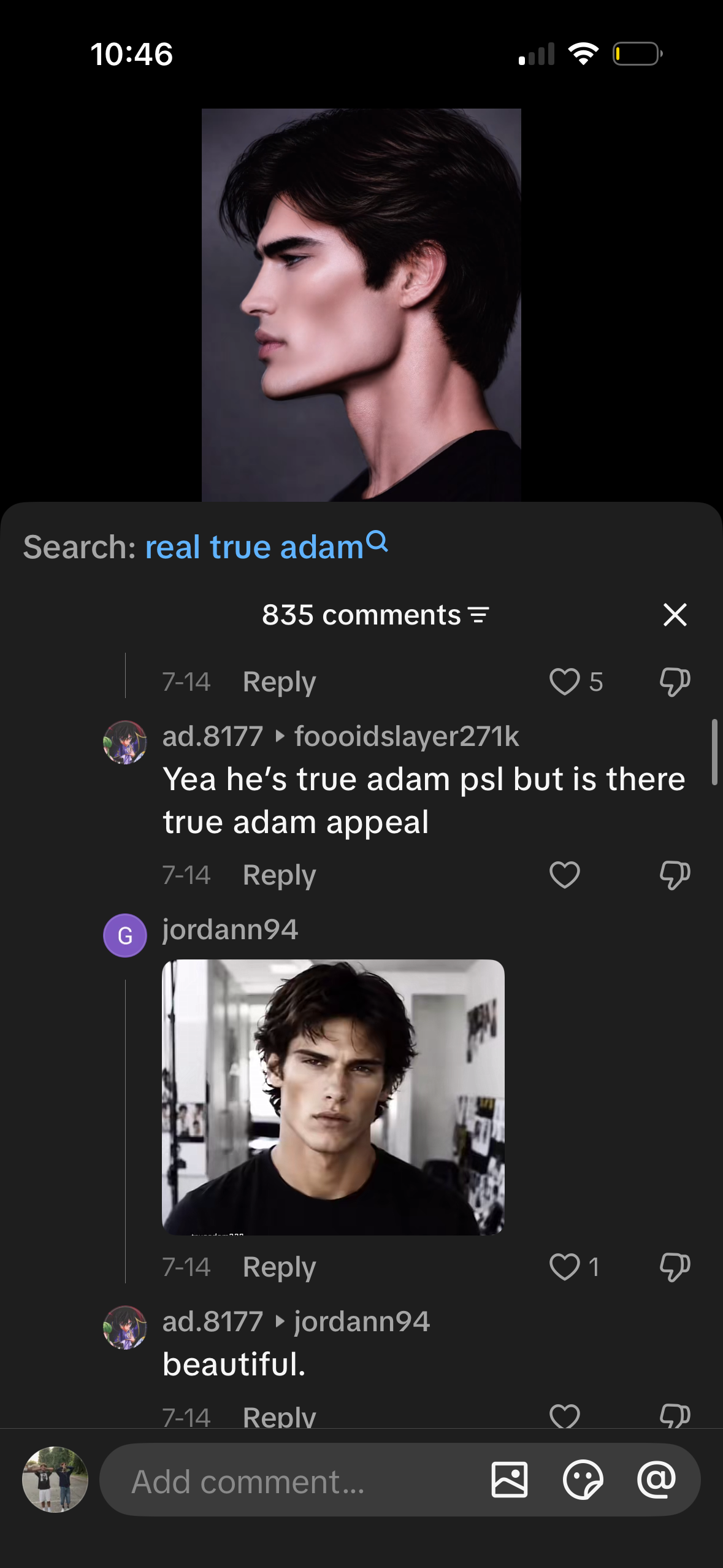Open the comment sorting filter
The height and width of the screenshot is (1568, 723).
click(x=479, y=615)
